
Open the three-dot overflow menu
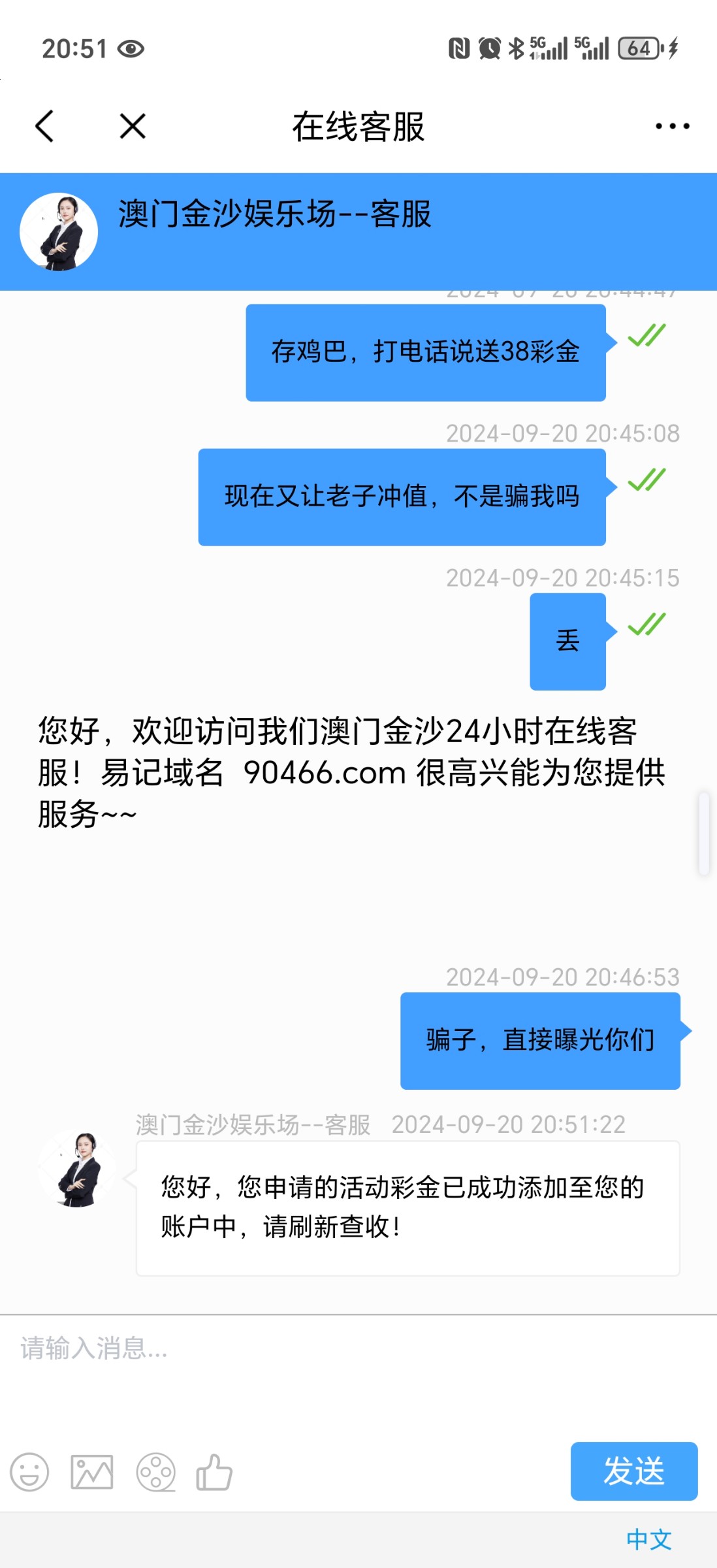coord(672,126)
